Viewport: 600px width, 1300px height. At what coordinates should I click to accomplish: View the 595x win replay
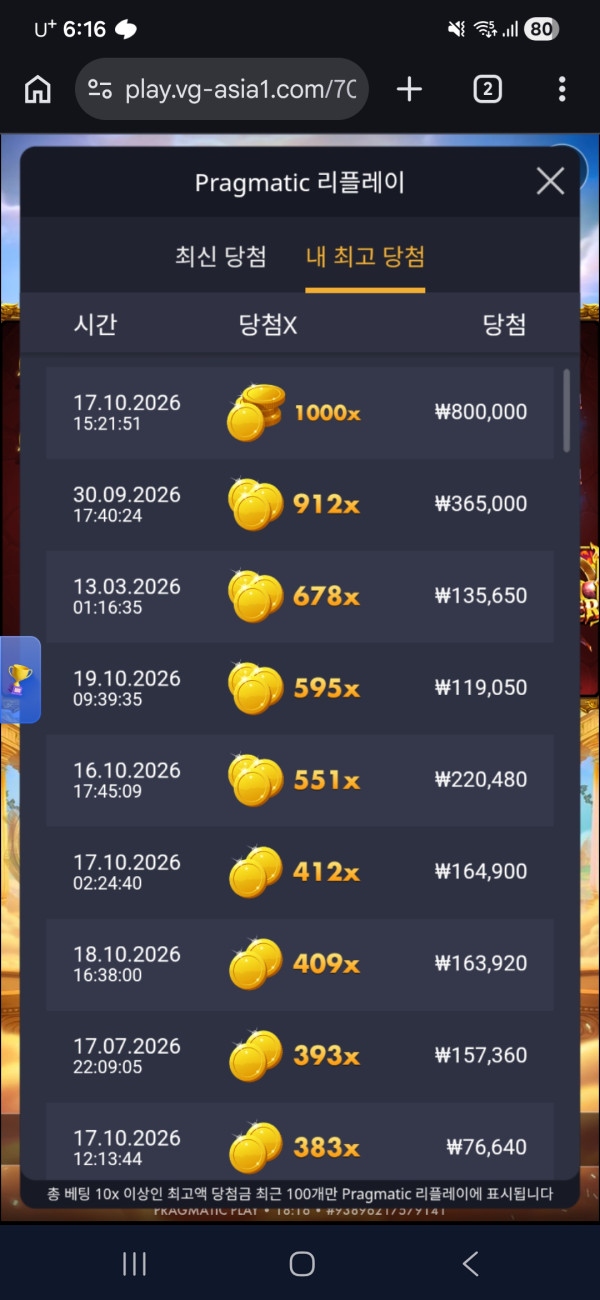(x=300, y=689)
